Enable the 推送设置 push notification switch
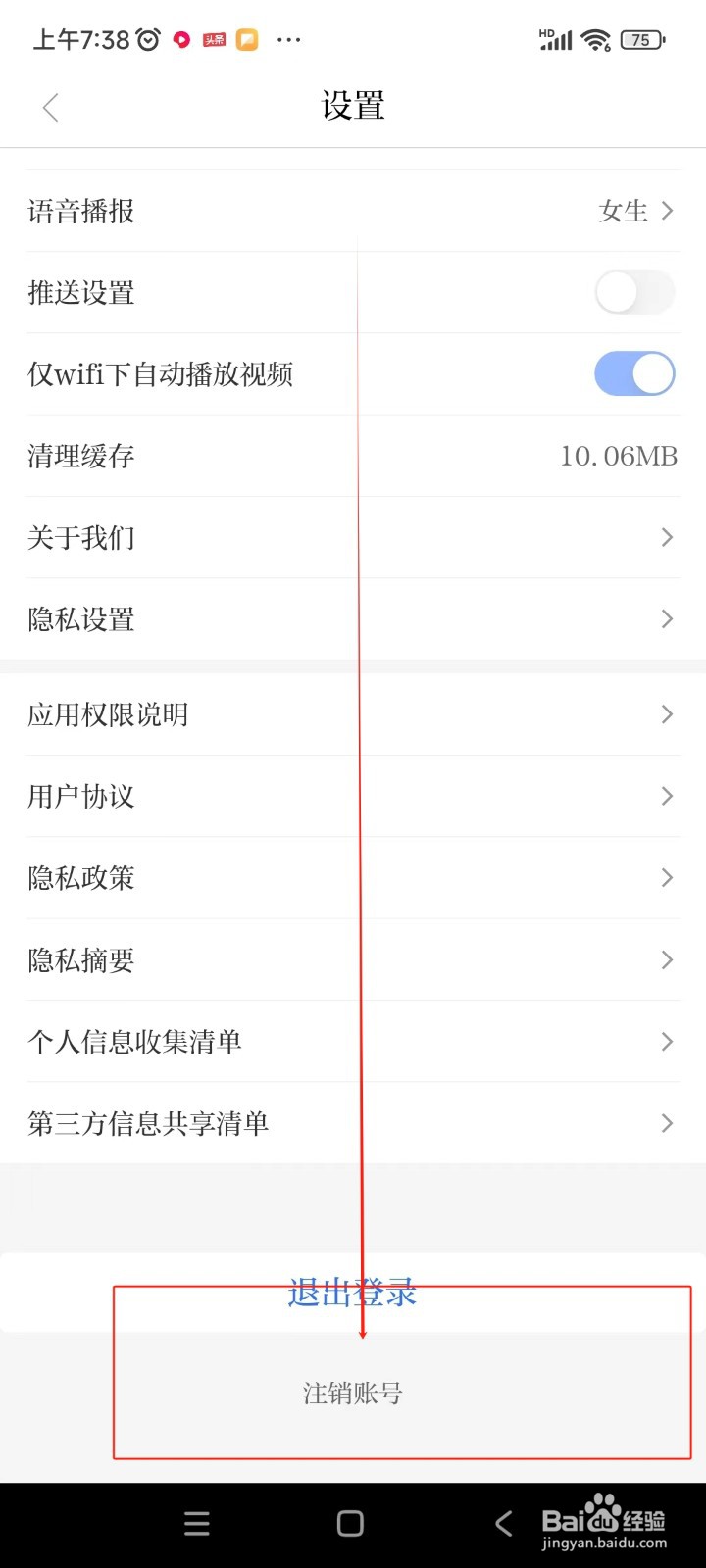This screenshot has height=1568, width=706. 633,292
